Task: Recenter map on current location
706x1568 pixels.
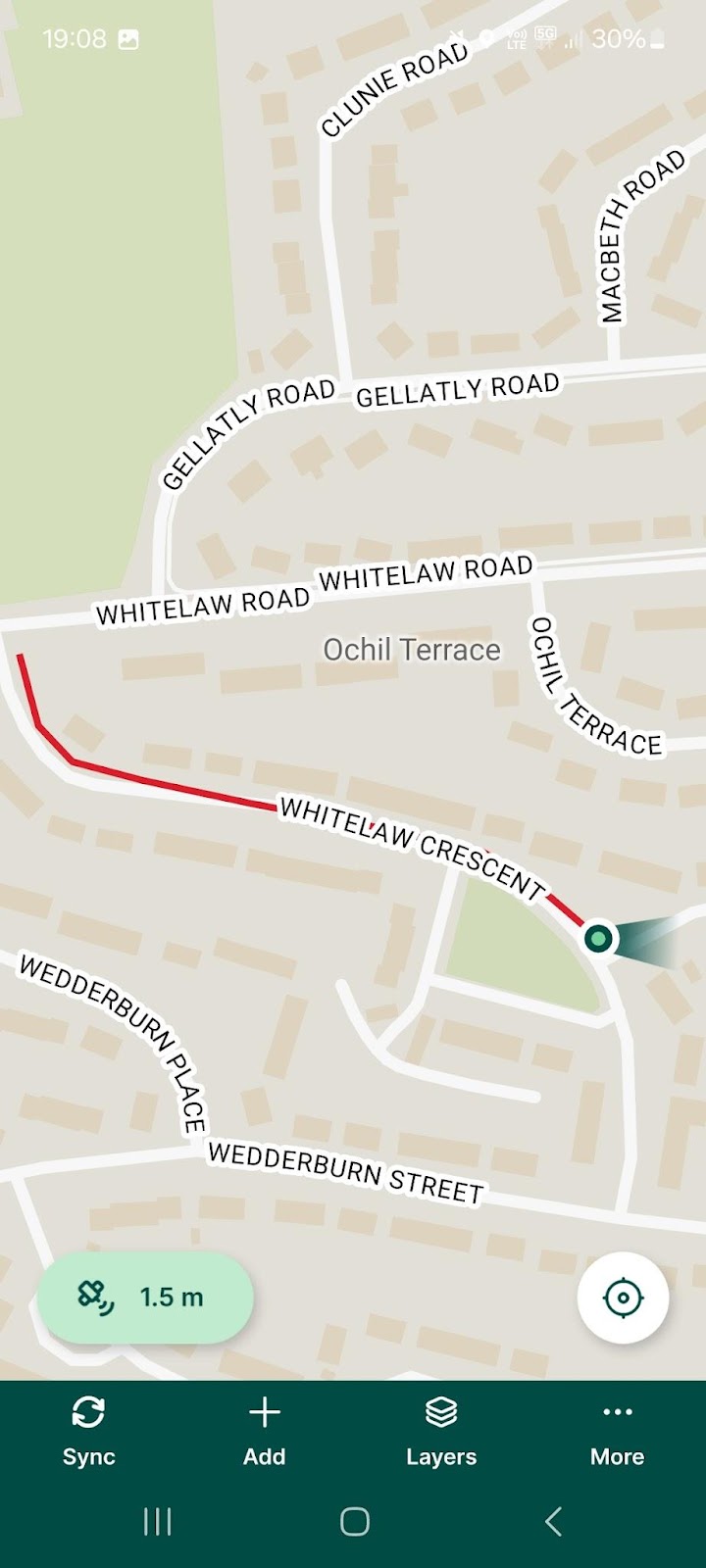Action: [624, 1298]
